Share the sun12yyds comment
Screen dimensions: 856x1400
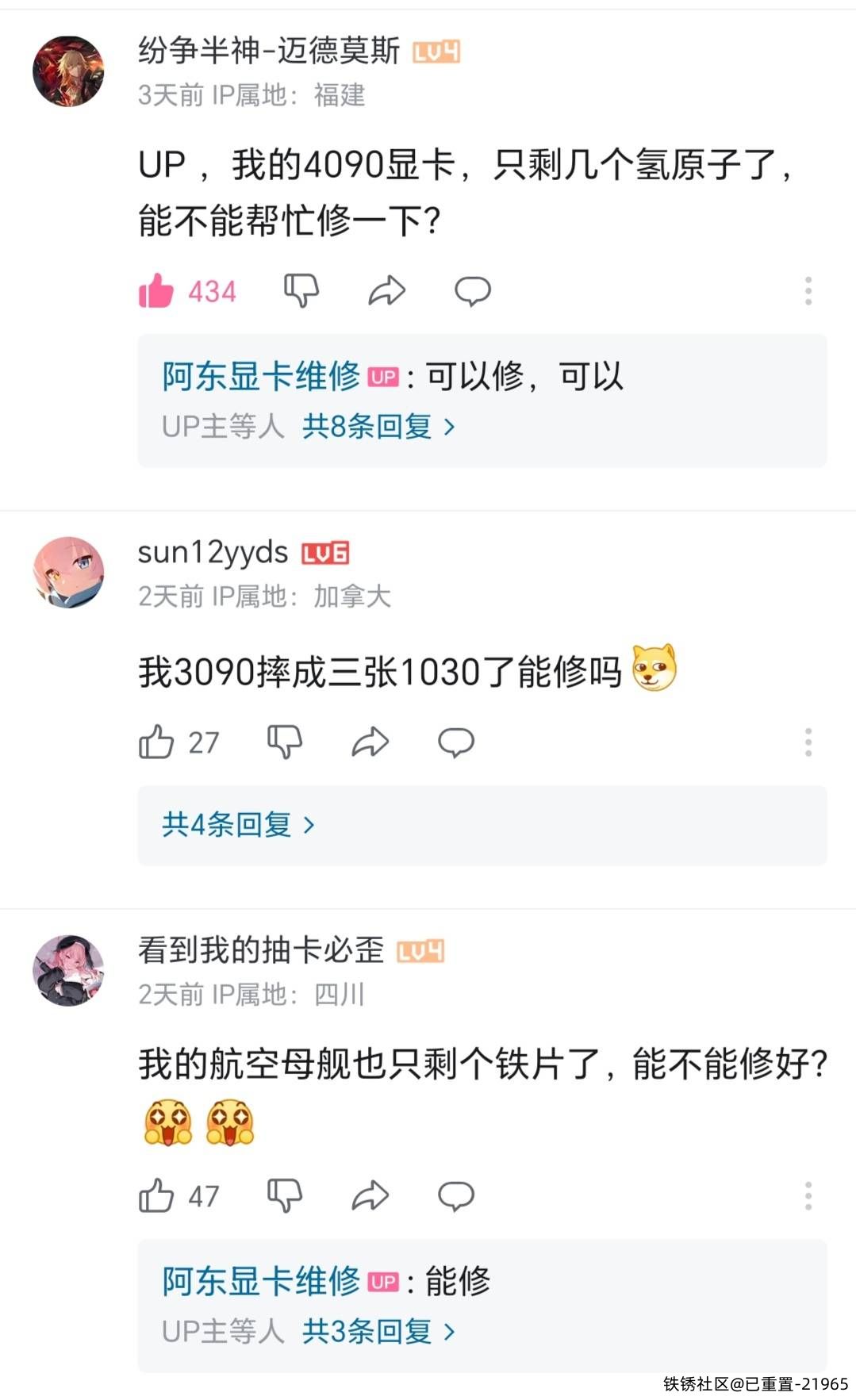(x=370, y=742)
